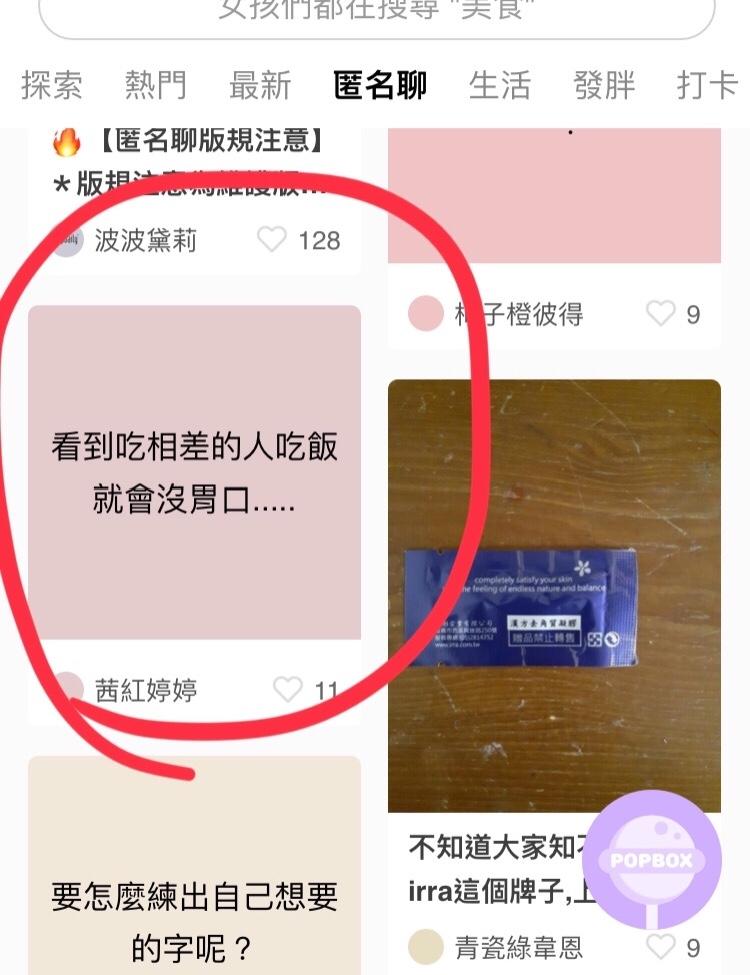Open the search box at the top
Image resolution: width=750 pixels, height=975 pixels.
[x=375, y=15]
